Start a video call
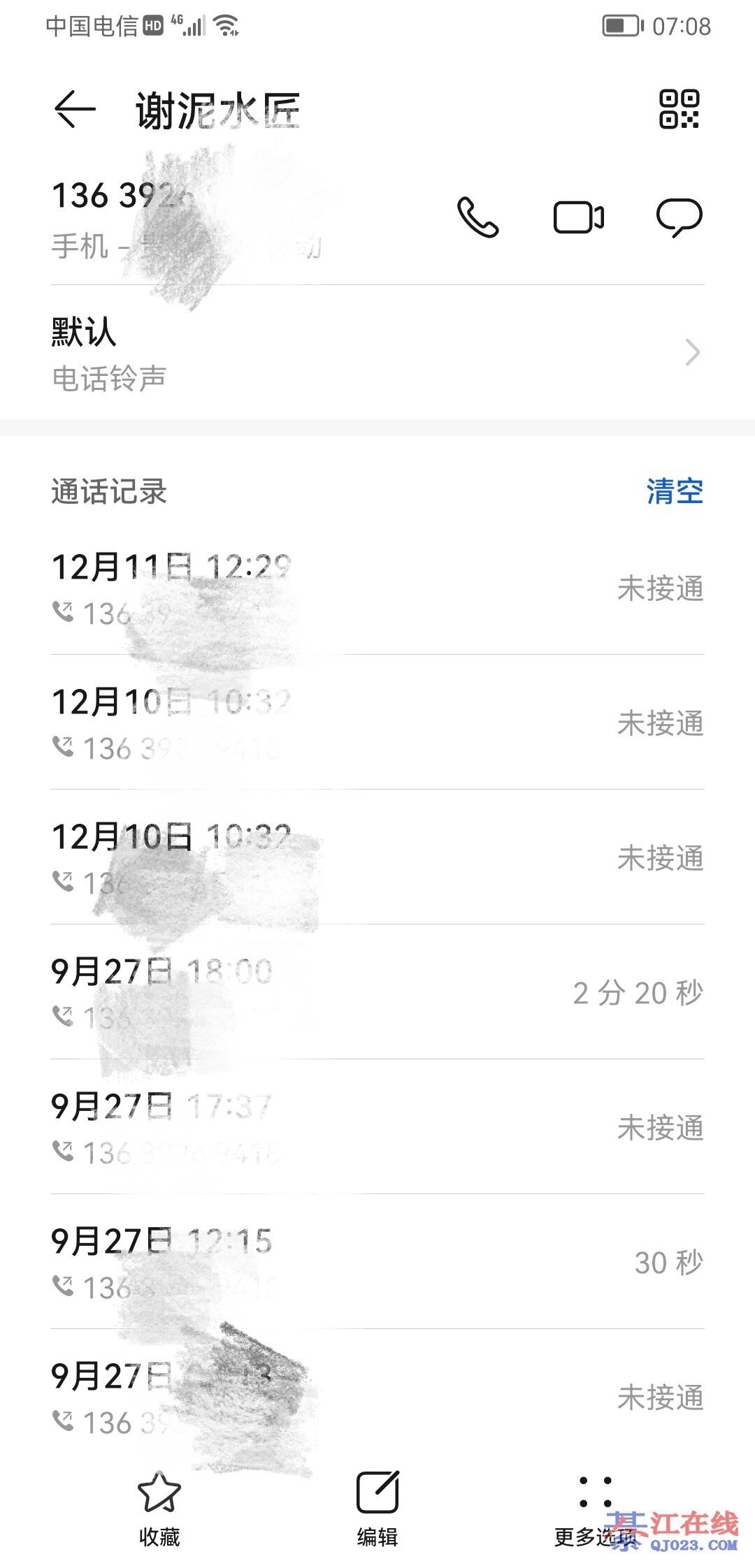This screenshot has width=755, height=1568. (x=578, y=217)
